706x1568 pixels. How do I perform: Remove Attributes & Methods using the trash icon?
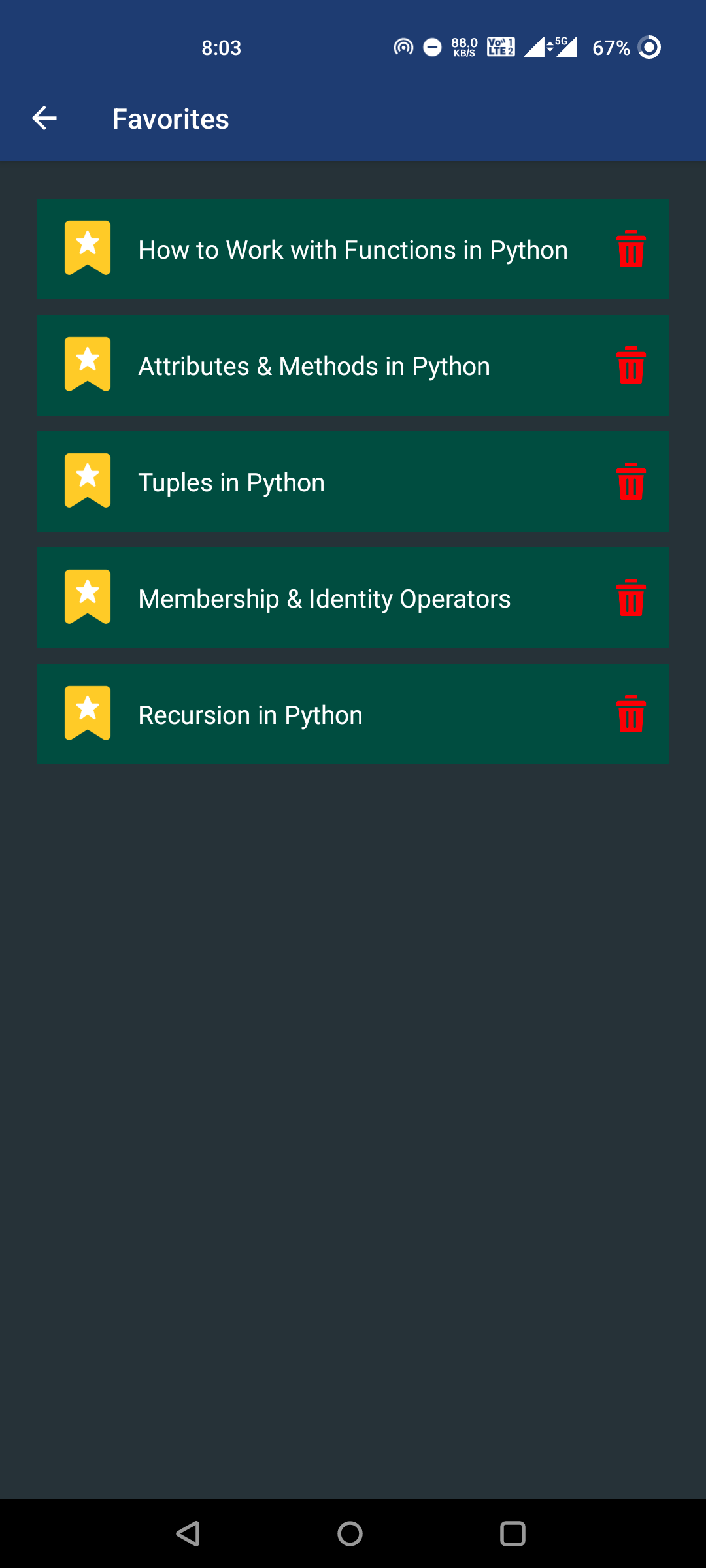click(x=631, y=365)
